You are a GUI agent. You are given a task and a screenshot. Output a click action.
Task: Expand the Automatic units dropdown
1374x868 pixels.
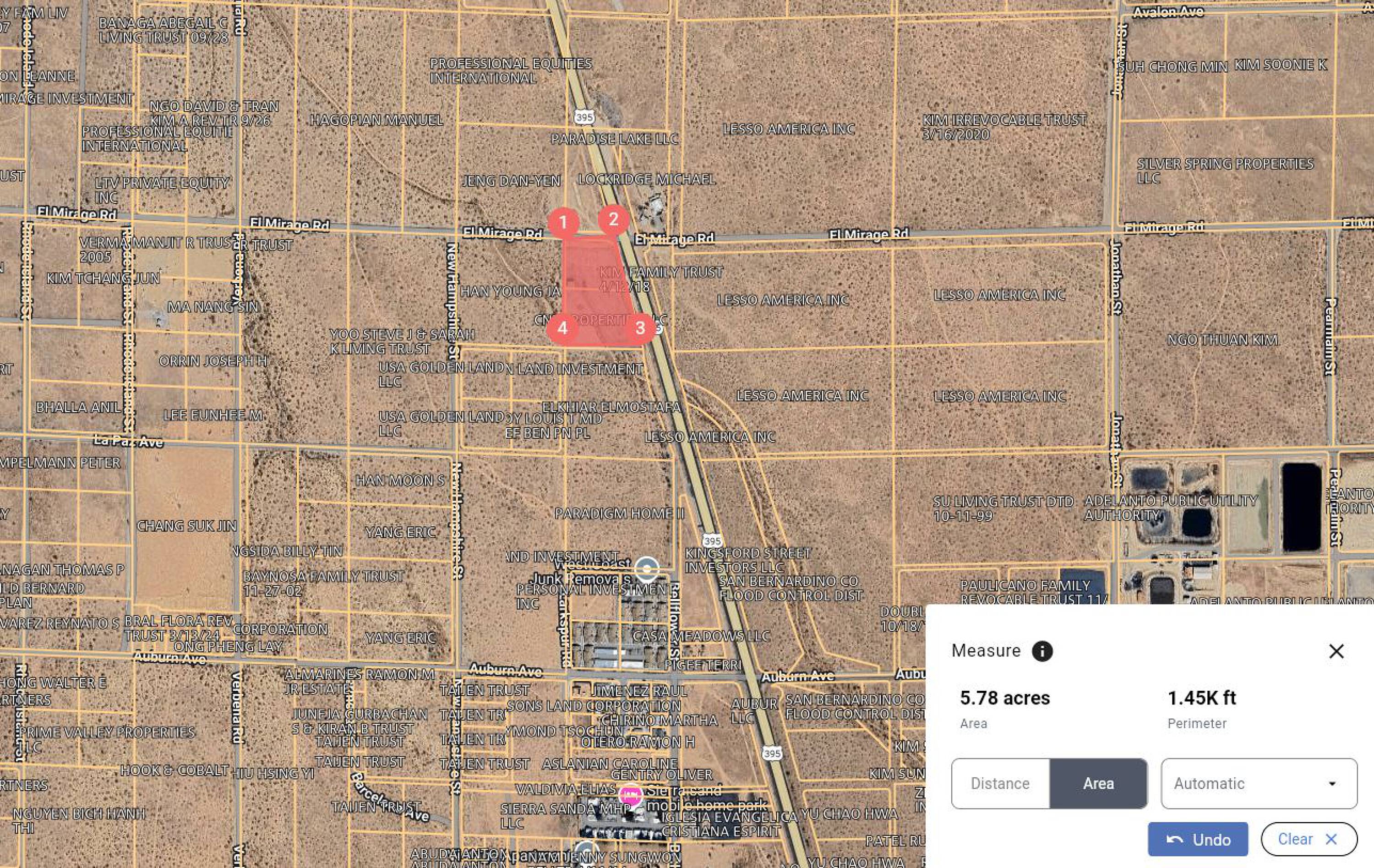pos(1259,784)
